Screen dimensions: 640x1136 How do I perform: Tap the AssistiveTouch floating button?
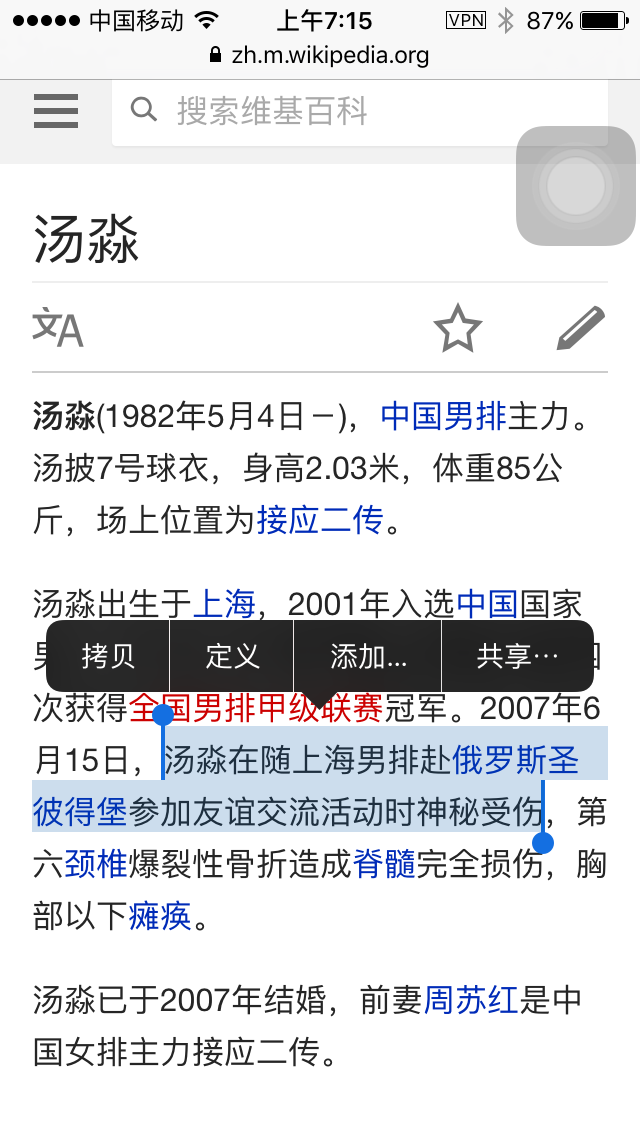(576, 185)
